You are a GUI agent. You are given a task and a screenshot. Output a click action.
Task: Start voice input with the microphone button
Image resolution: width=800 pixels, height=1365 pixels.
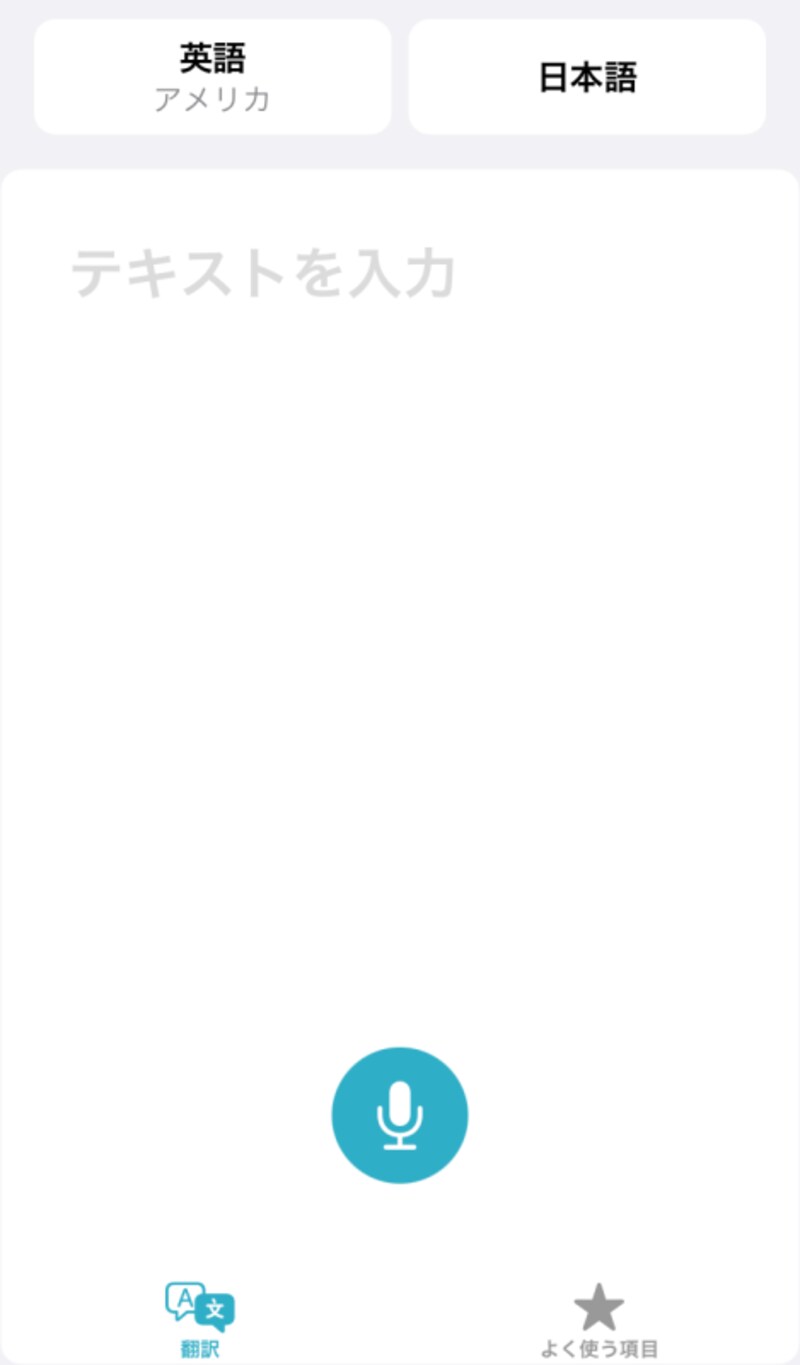coord(400,1115)
